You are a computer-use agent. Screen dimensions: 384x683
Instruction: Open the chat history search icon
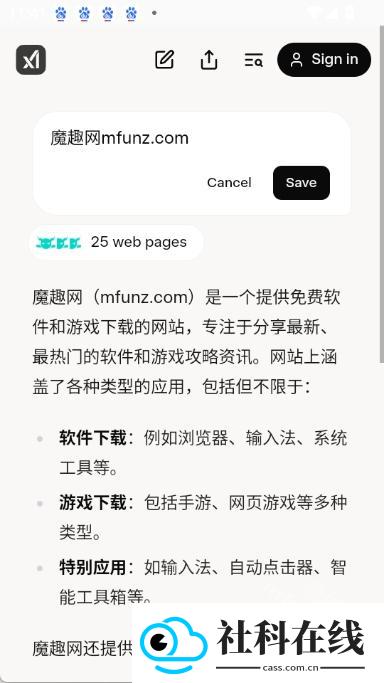pos(253,60)
